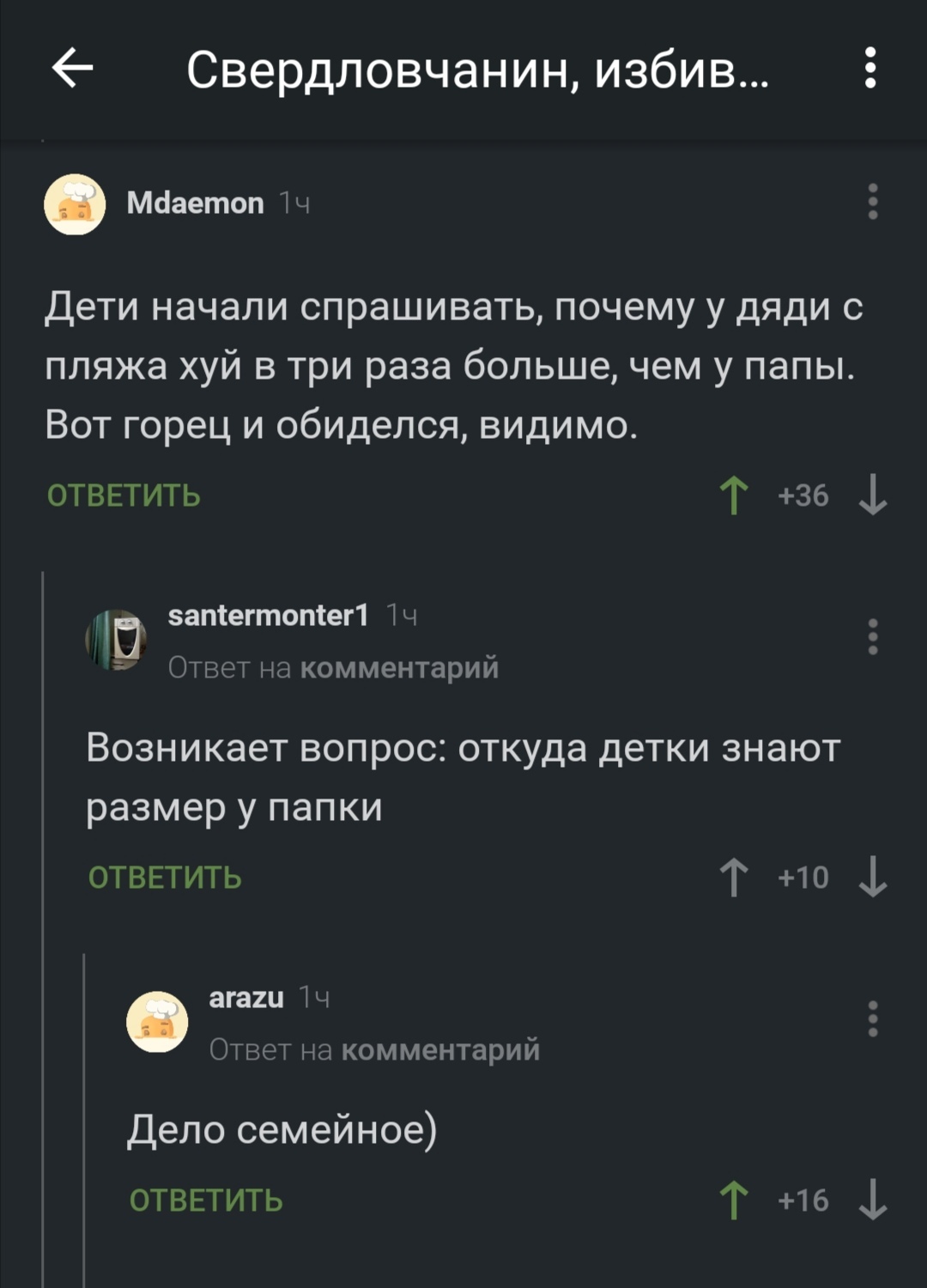This screenshot has height=1288, width=927.
Task: Open the post overflow menu in the app bar
Action: click(870, 68)
